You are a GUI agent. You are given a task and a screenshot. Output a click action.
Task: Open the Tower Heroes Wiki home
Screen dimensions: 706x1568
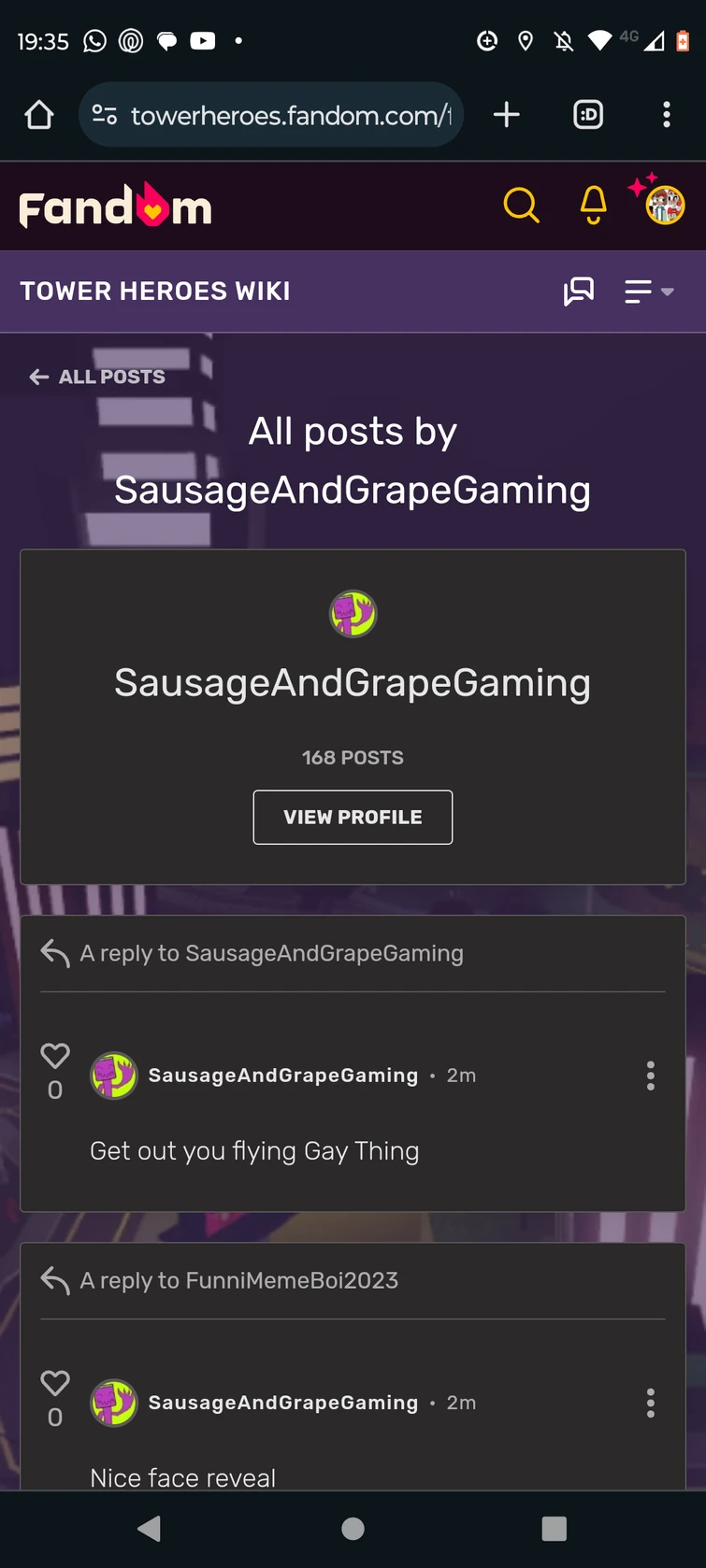(x=155, y=292)
